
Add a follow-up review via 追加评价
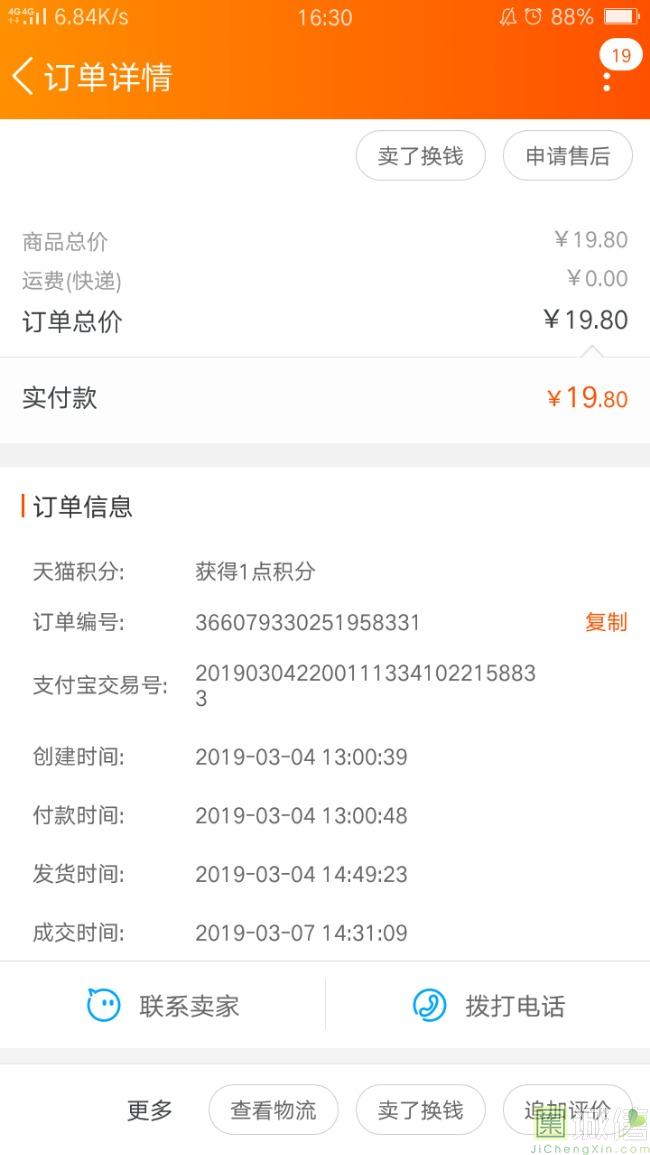pyautogui.click(x=567, y=1110)
